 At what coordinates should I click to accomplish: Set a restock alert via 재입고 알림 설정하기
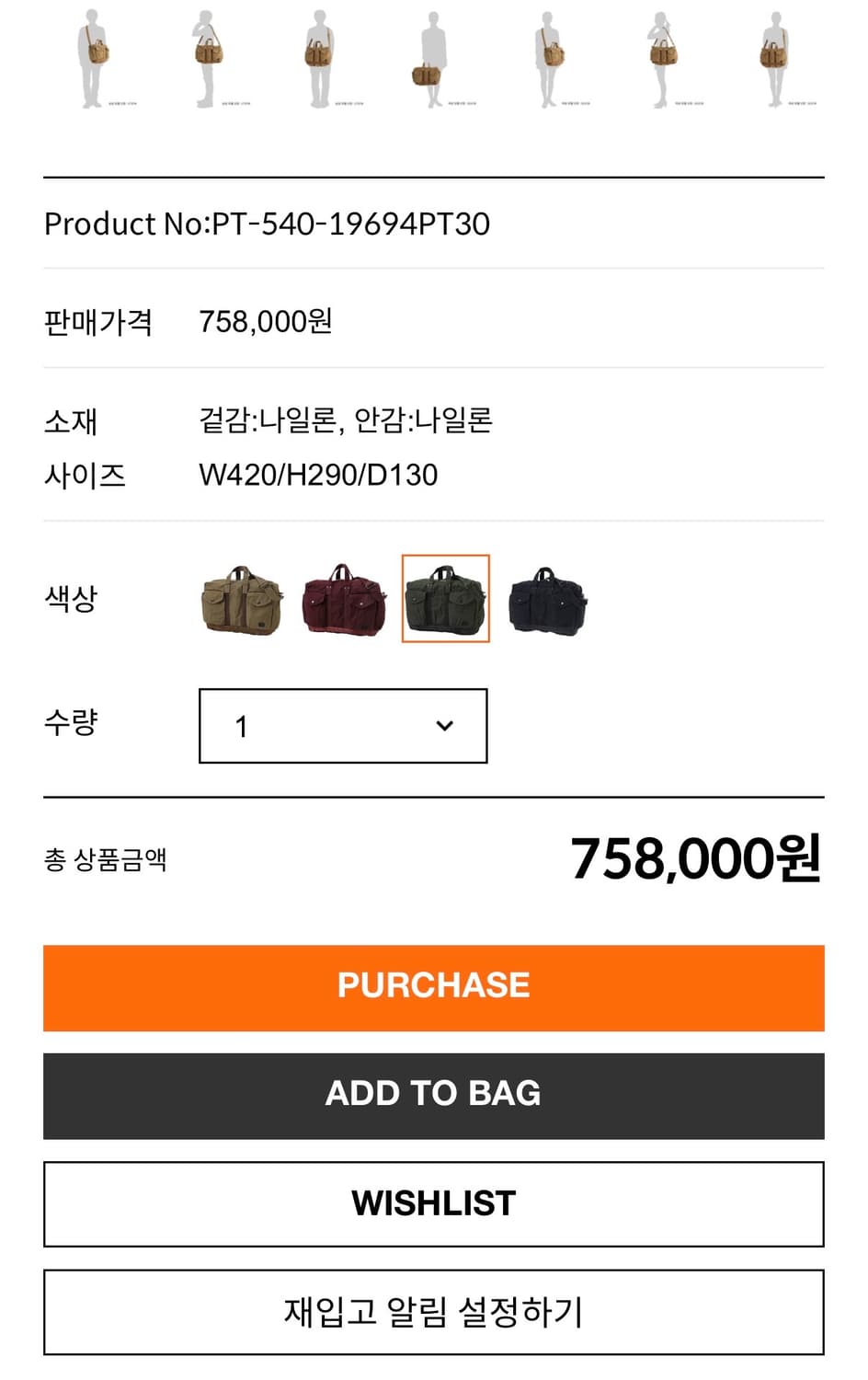tap(433, 1313)
